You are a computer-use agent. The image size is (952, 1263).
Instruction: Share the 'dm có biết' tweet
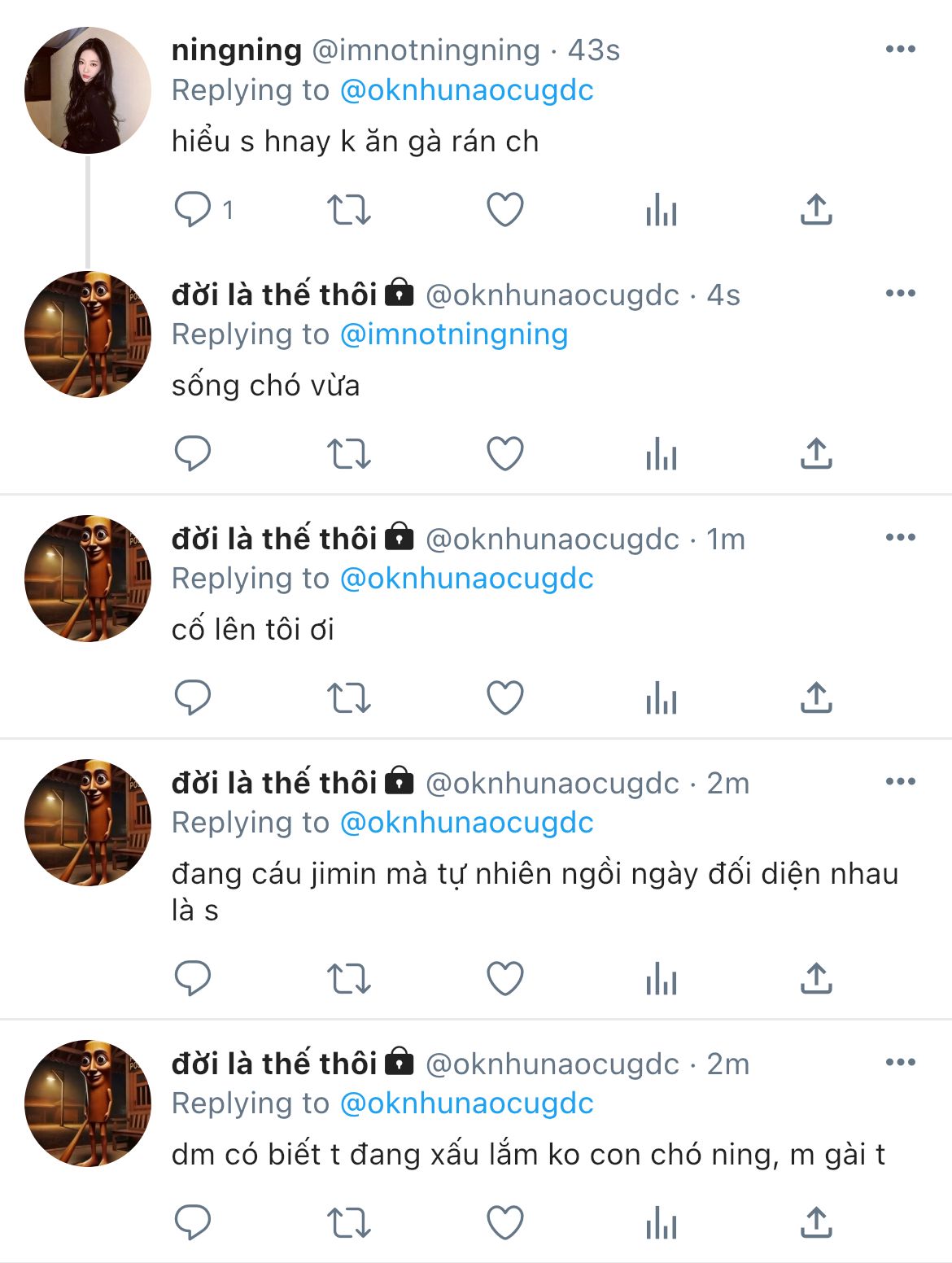[816, 1222]
